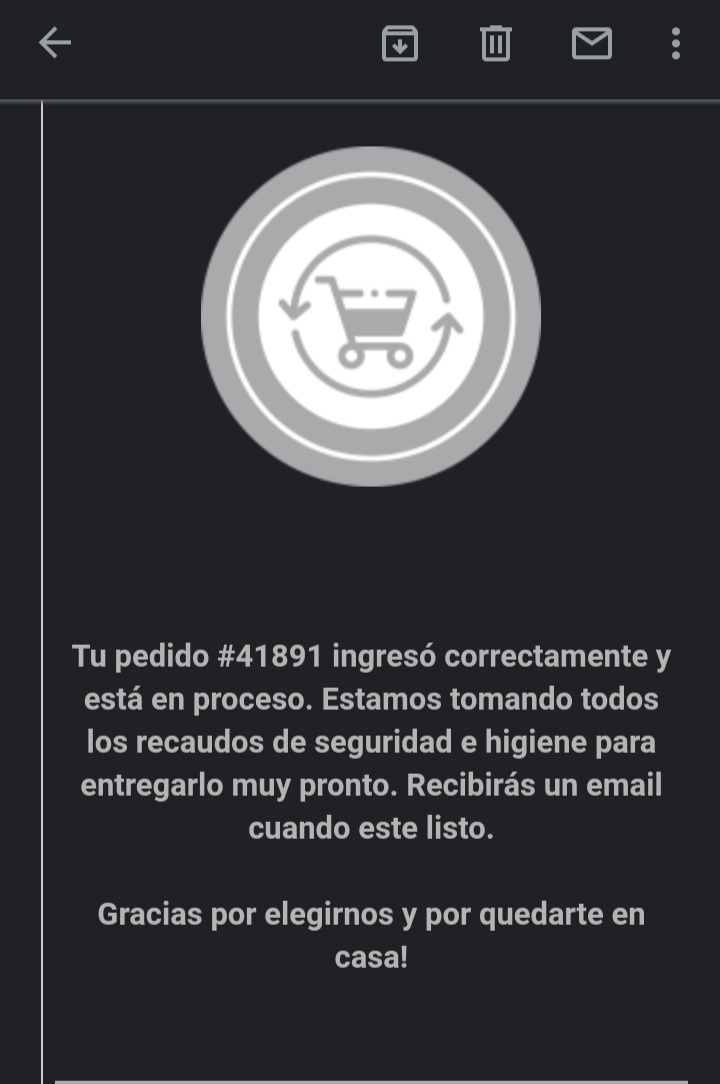Open the overflow menu
This screenshot has height=1084, width=720.
point(676,43)
